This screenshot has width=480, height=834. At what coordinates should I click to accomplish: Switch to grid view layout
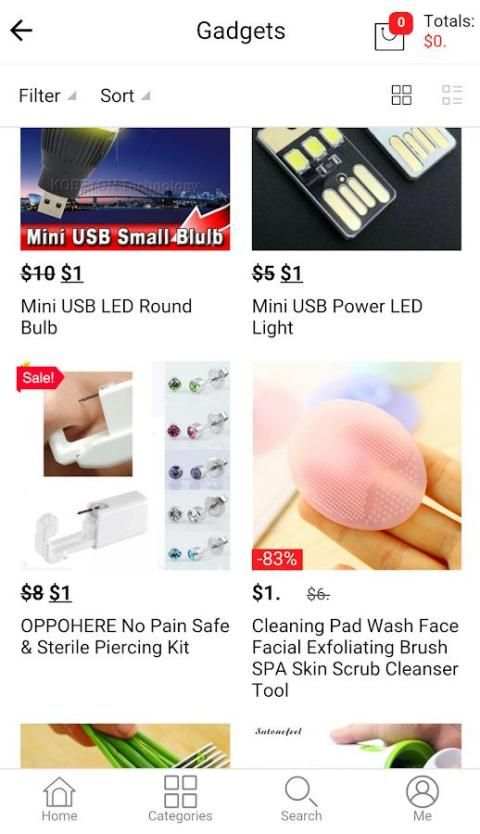[401, 95]
